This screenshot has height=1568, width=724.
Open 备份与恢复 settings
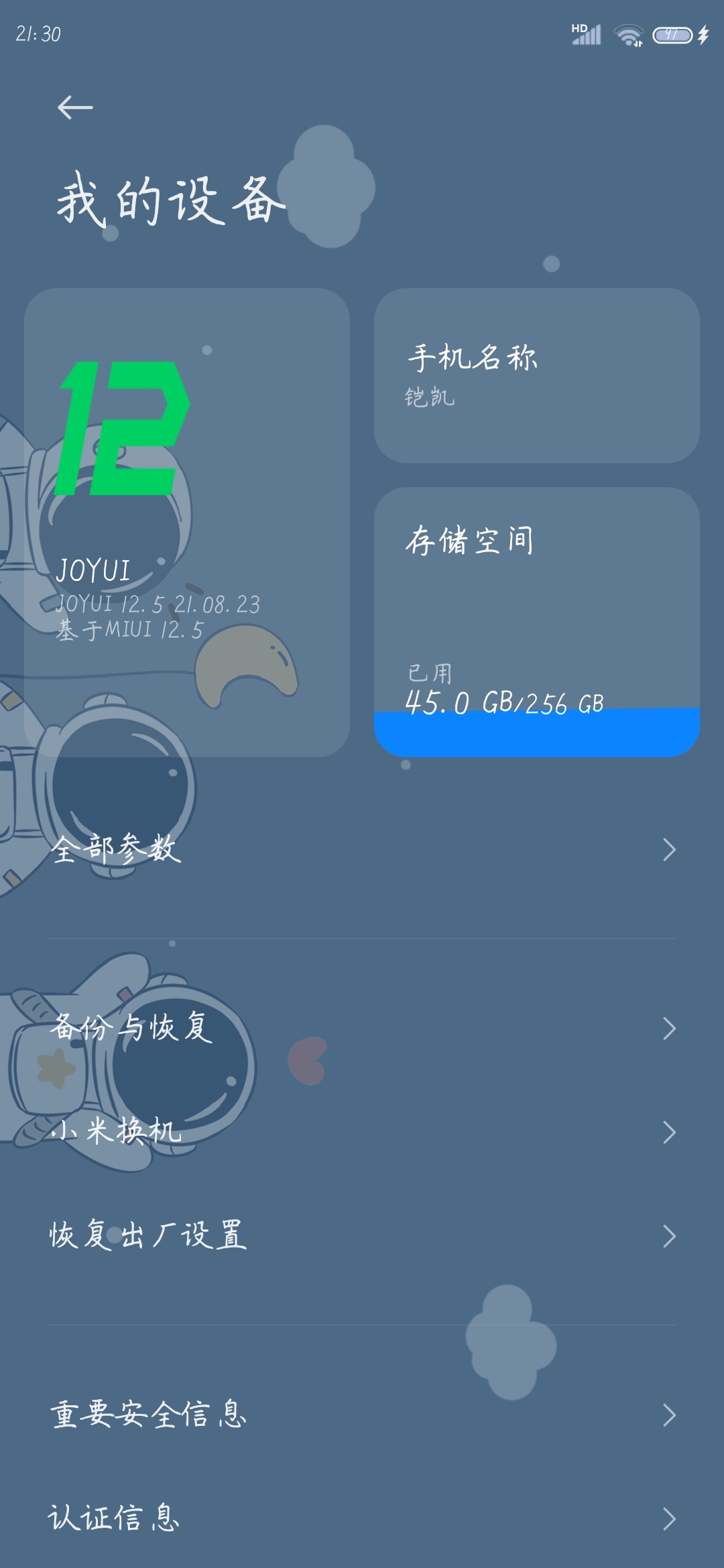(362, 1028)
